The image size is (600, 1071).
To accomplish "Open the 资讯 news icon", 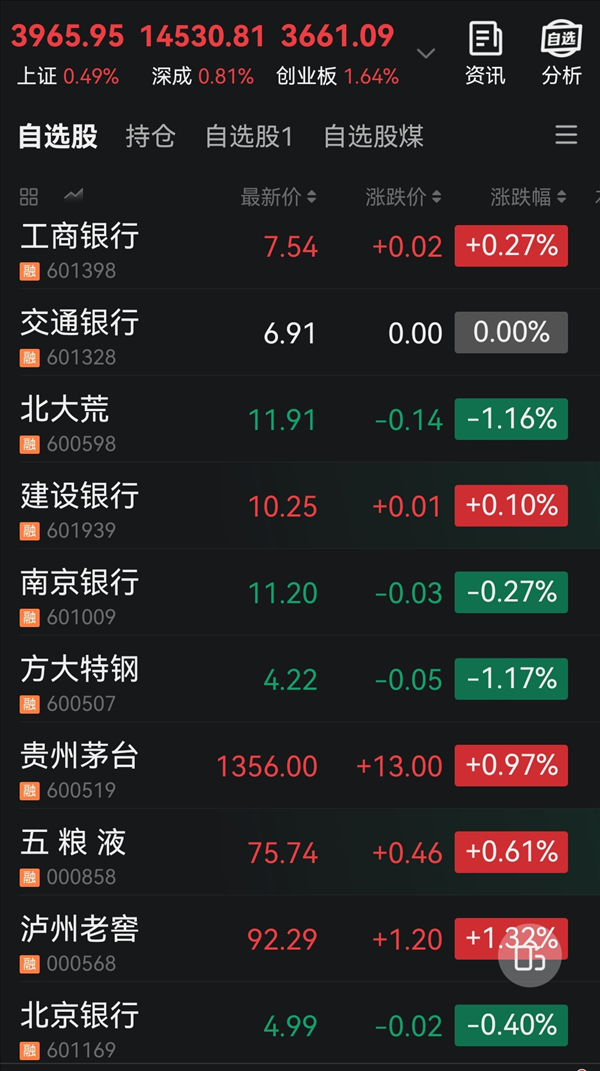I will (485, 53).
